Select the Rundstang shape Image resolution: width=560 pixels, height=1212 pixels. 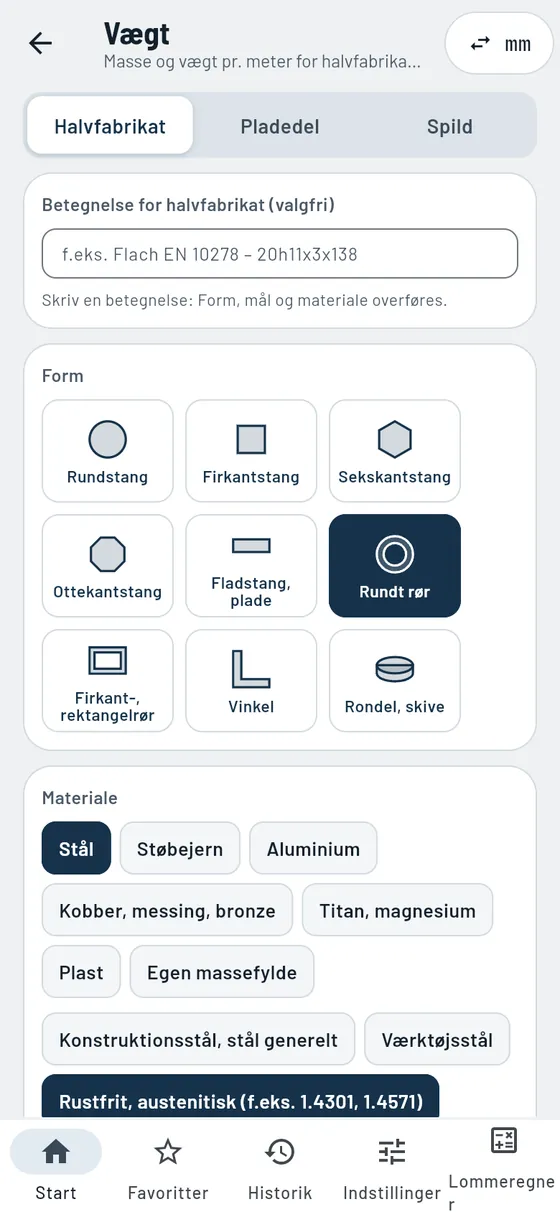coord(108,451)
